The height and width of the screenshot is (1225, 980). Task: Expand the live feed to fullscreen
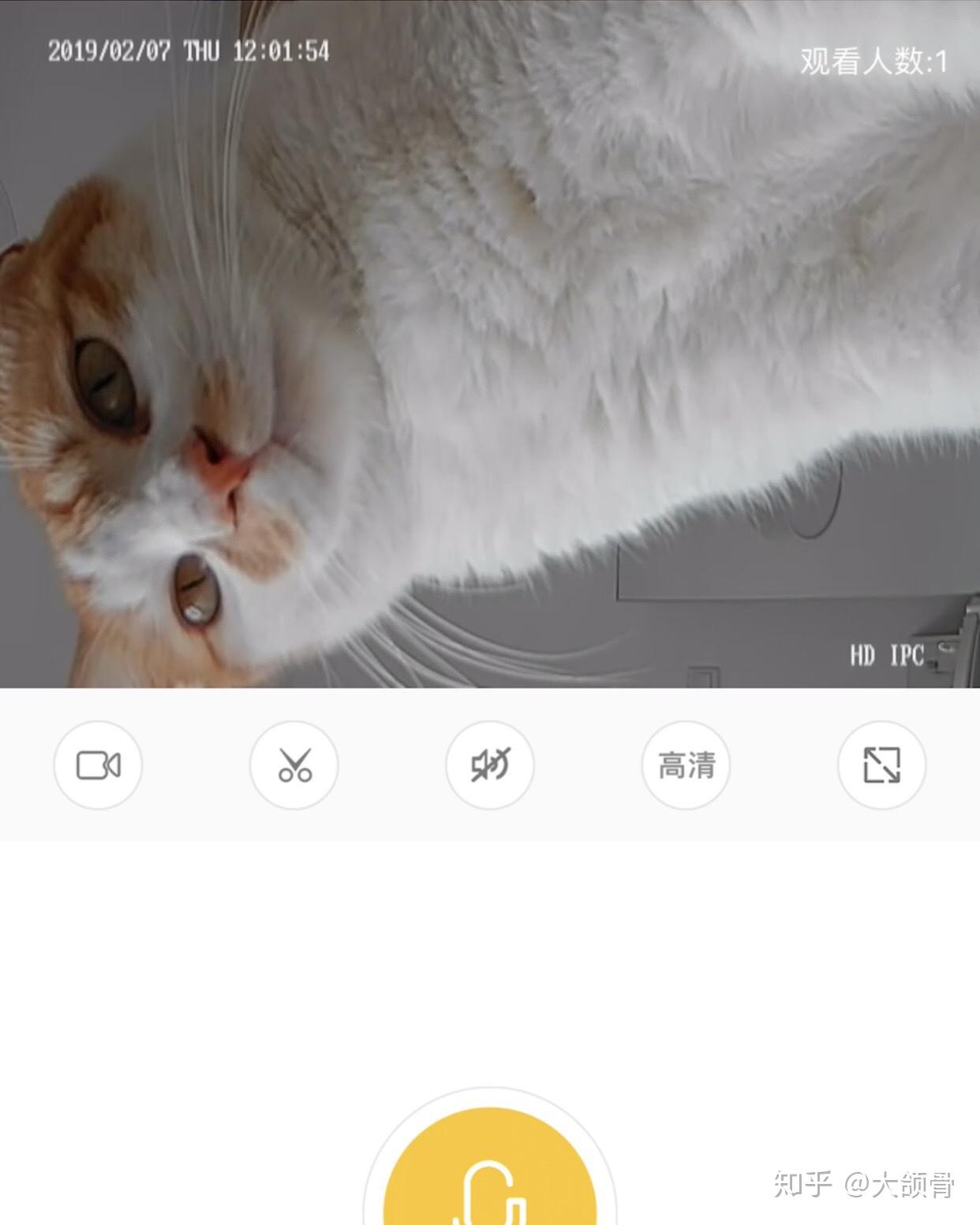tap(881, 765)
